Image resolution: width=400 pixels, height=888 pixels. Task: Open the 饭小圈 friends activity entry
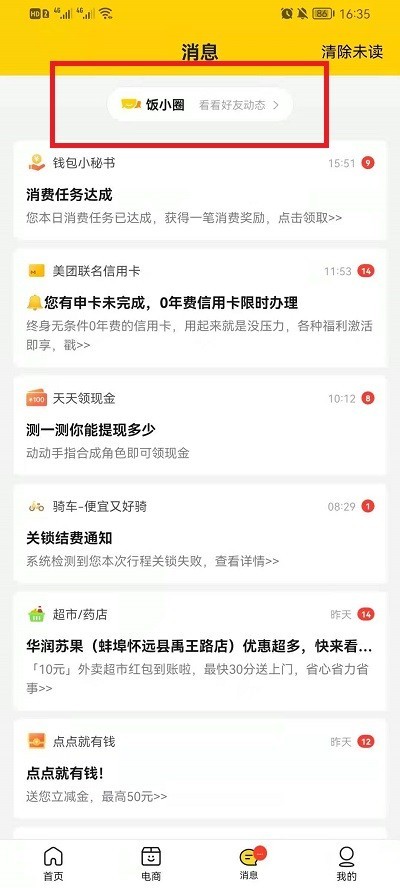pyautogui.click(x=200, y=104)
